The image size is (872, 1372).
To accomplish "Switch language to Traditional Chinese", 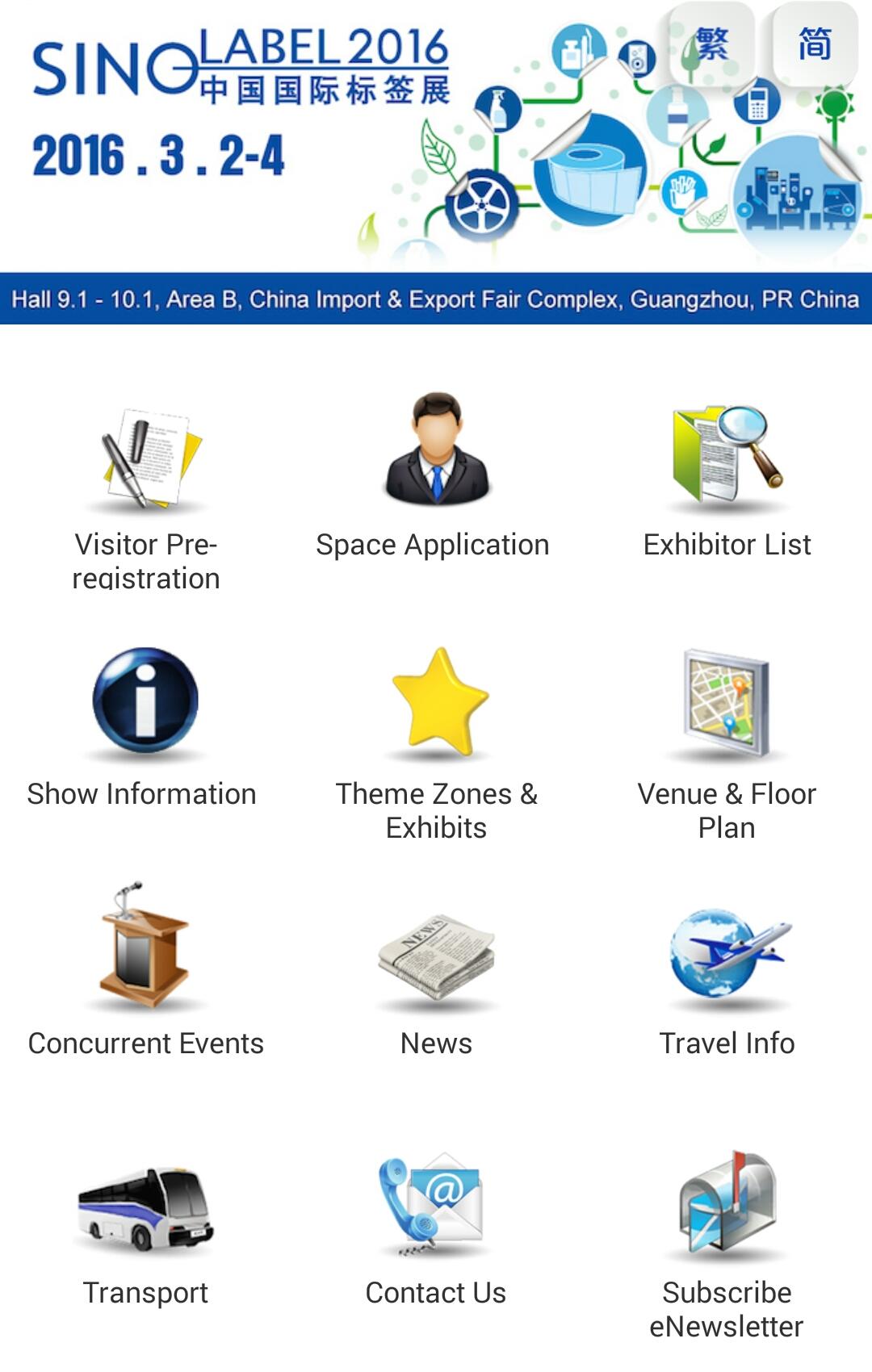I will click(711, 44).
